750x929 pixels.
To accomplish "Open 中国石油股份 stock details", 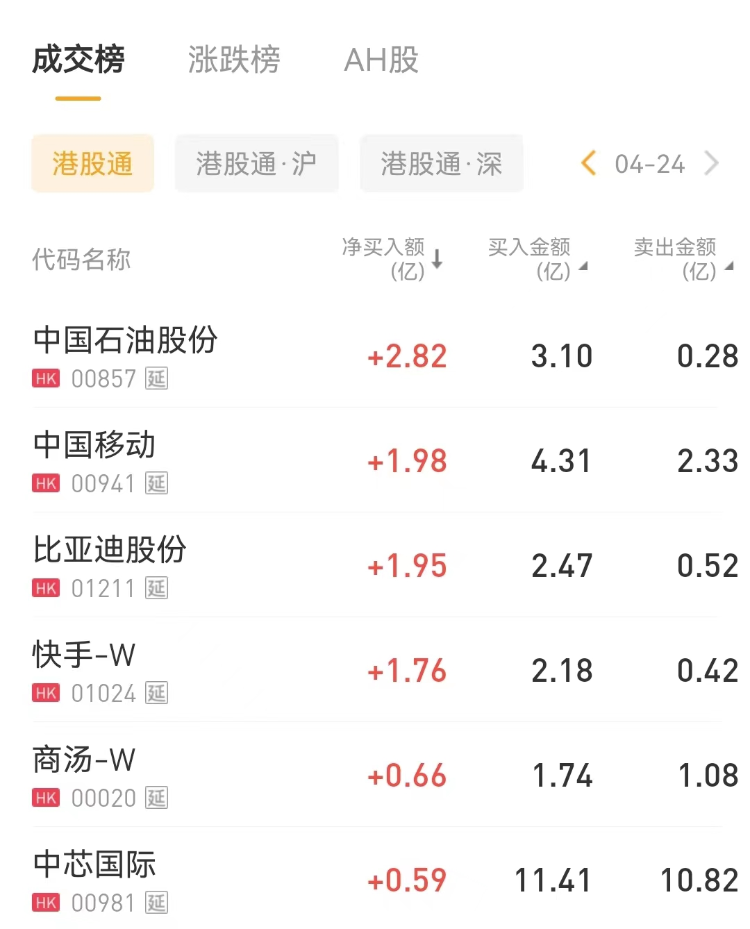I will [125, 355].
